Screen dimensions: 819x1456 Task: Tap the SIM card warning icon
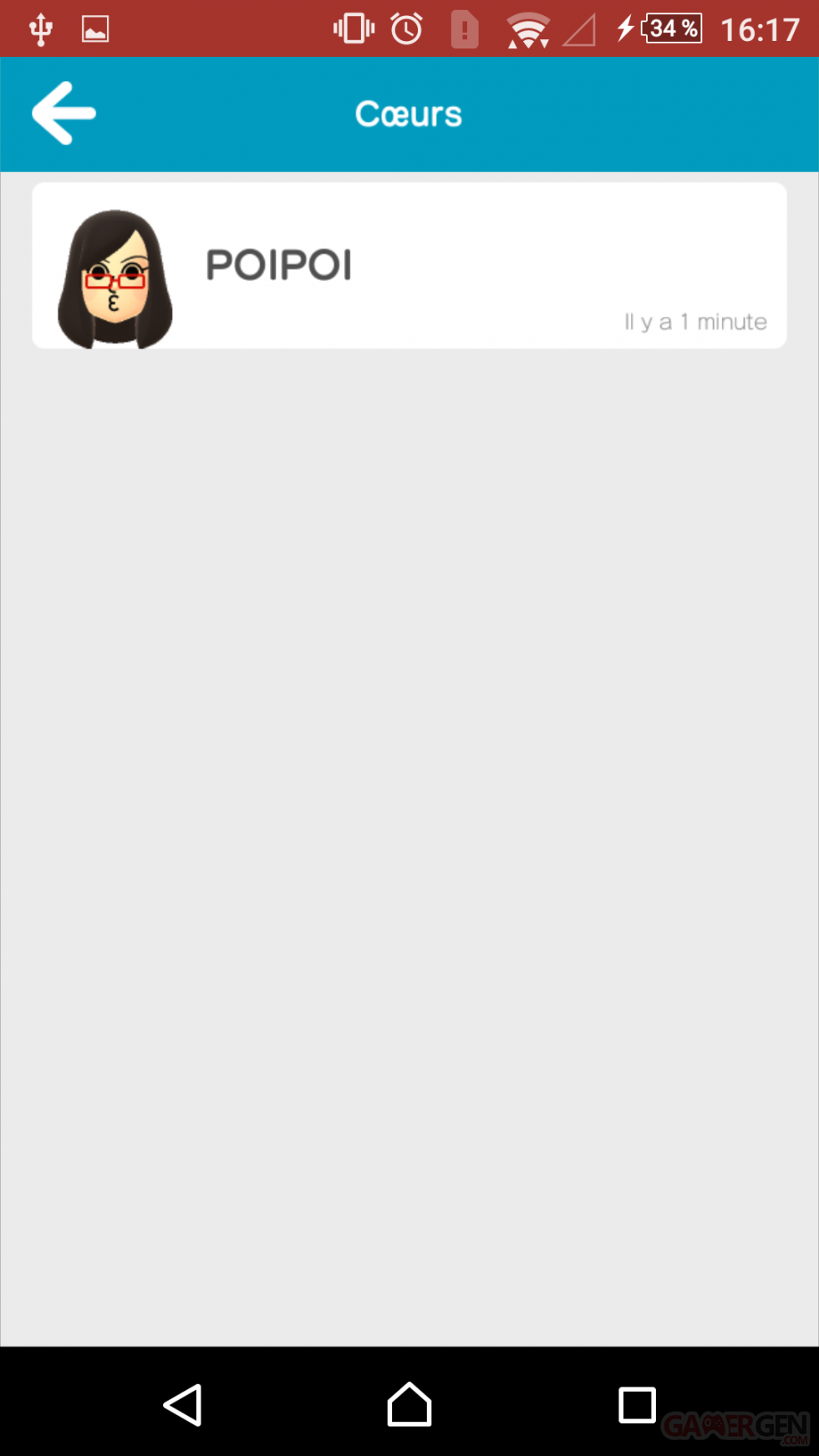click(x=464, y=28)
